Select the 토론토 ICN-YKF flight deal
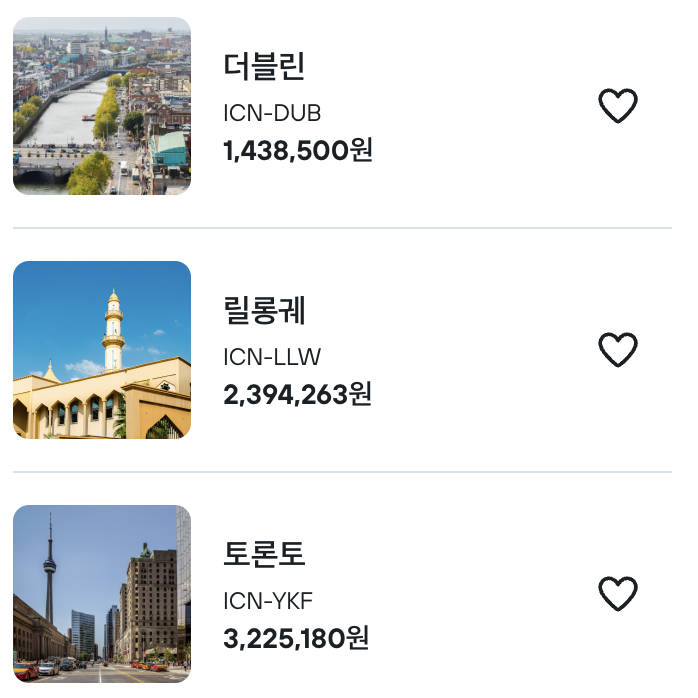This screenshot has width=698, height=698. pos(297,595)
